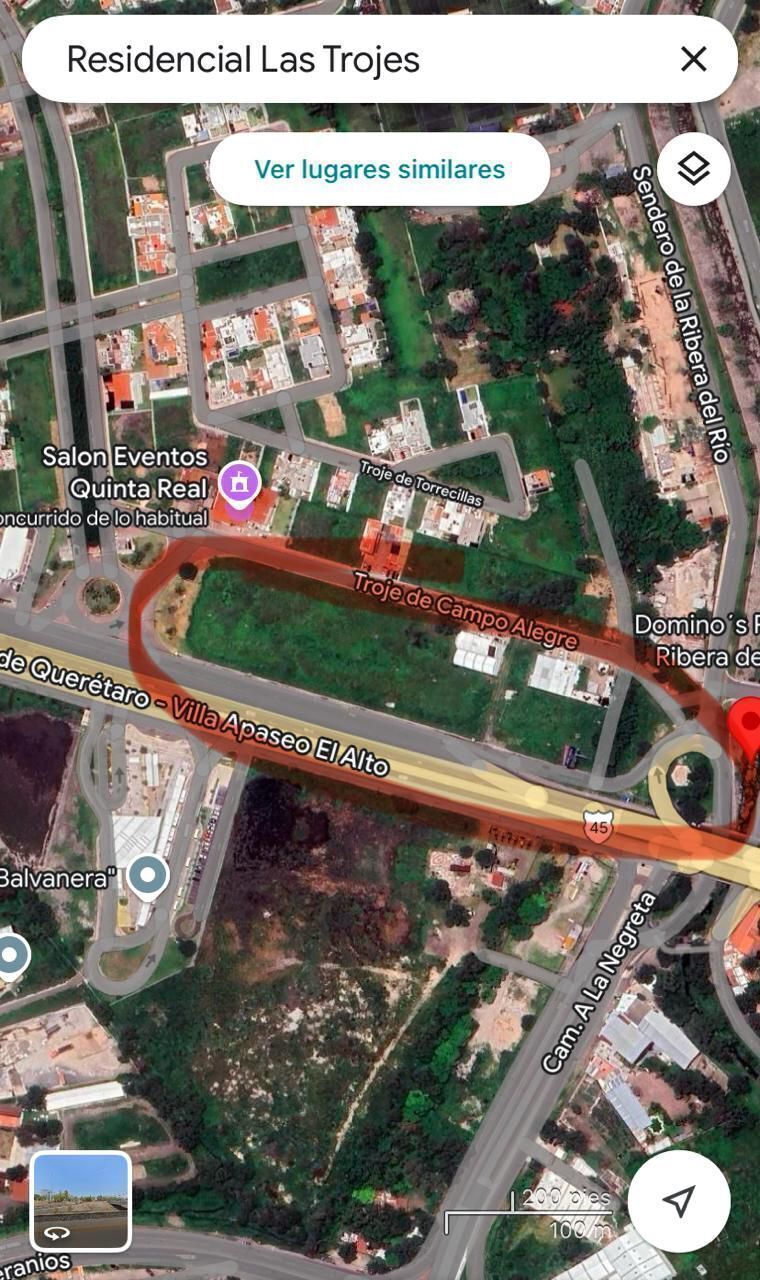This screenshot has width=760, height=1280.
Task: Select the Balvanera place marker
Action: [150, 877]
